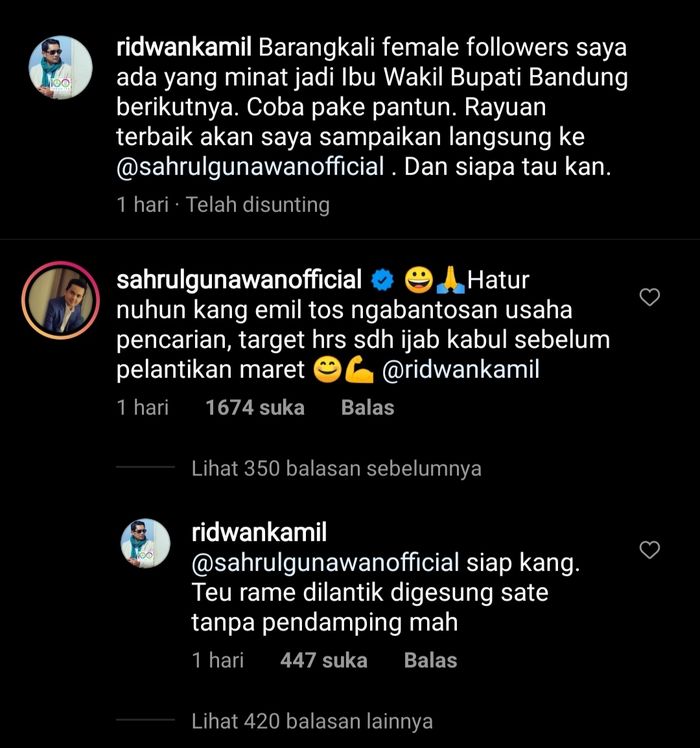Open the @ridwankamil mention in sahrul's comment
700x748 pixels.
click(462, 370)
